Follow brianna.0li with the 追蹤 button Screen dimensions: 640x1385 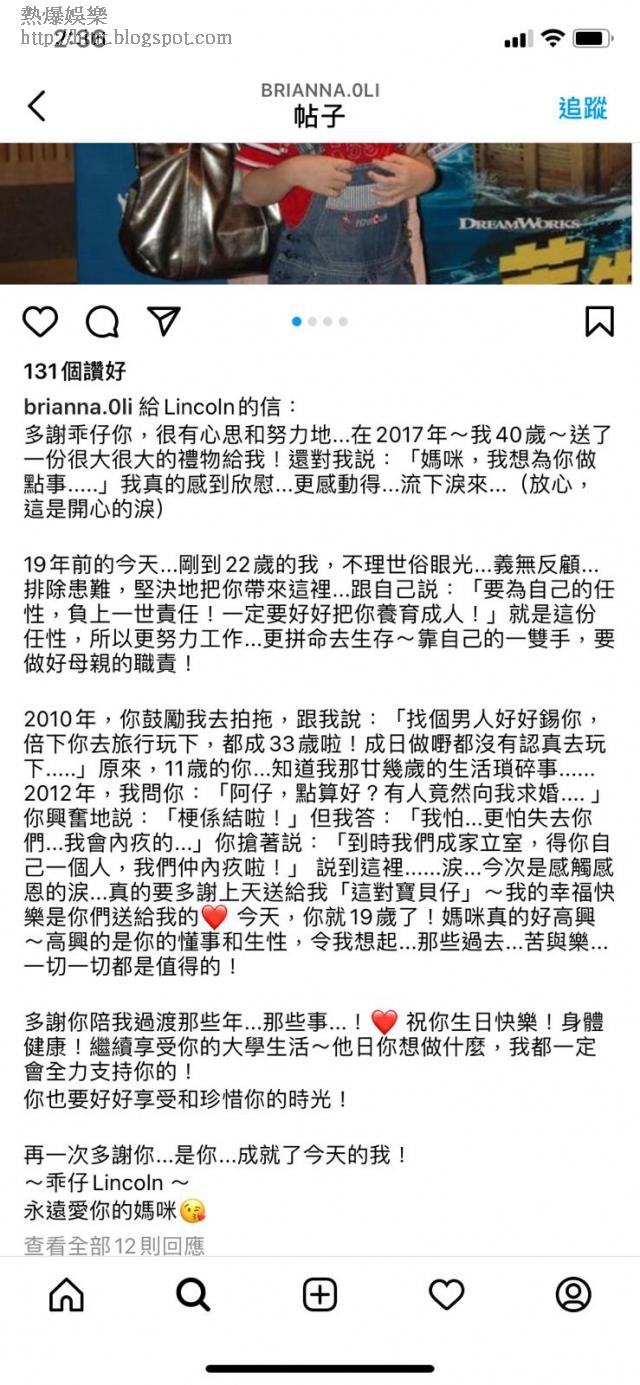pyautogui.click(x=582, y=108)
